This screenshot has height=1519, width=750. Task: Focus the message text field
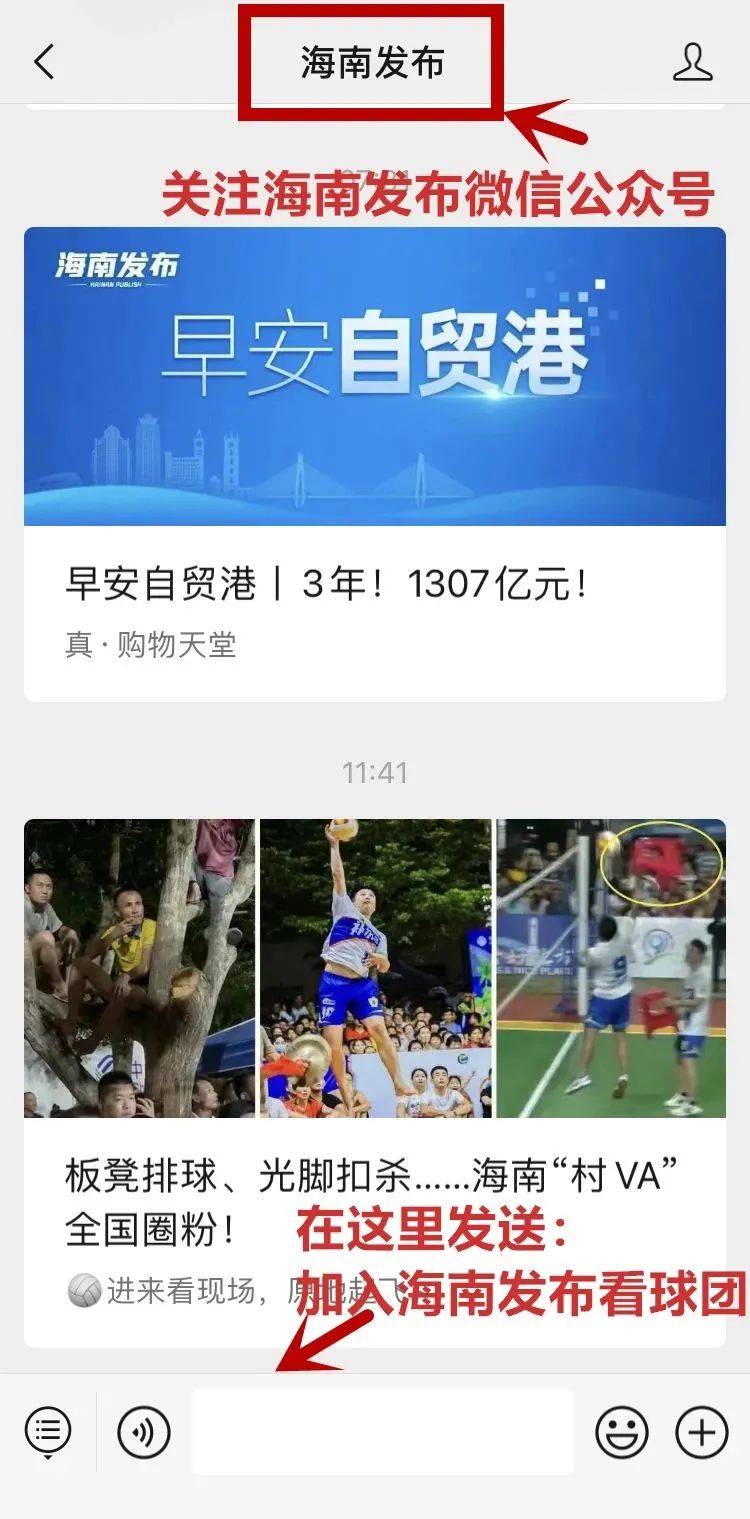[383, 1432]
